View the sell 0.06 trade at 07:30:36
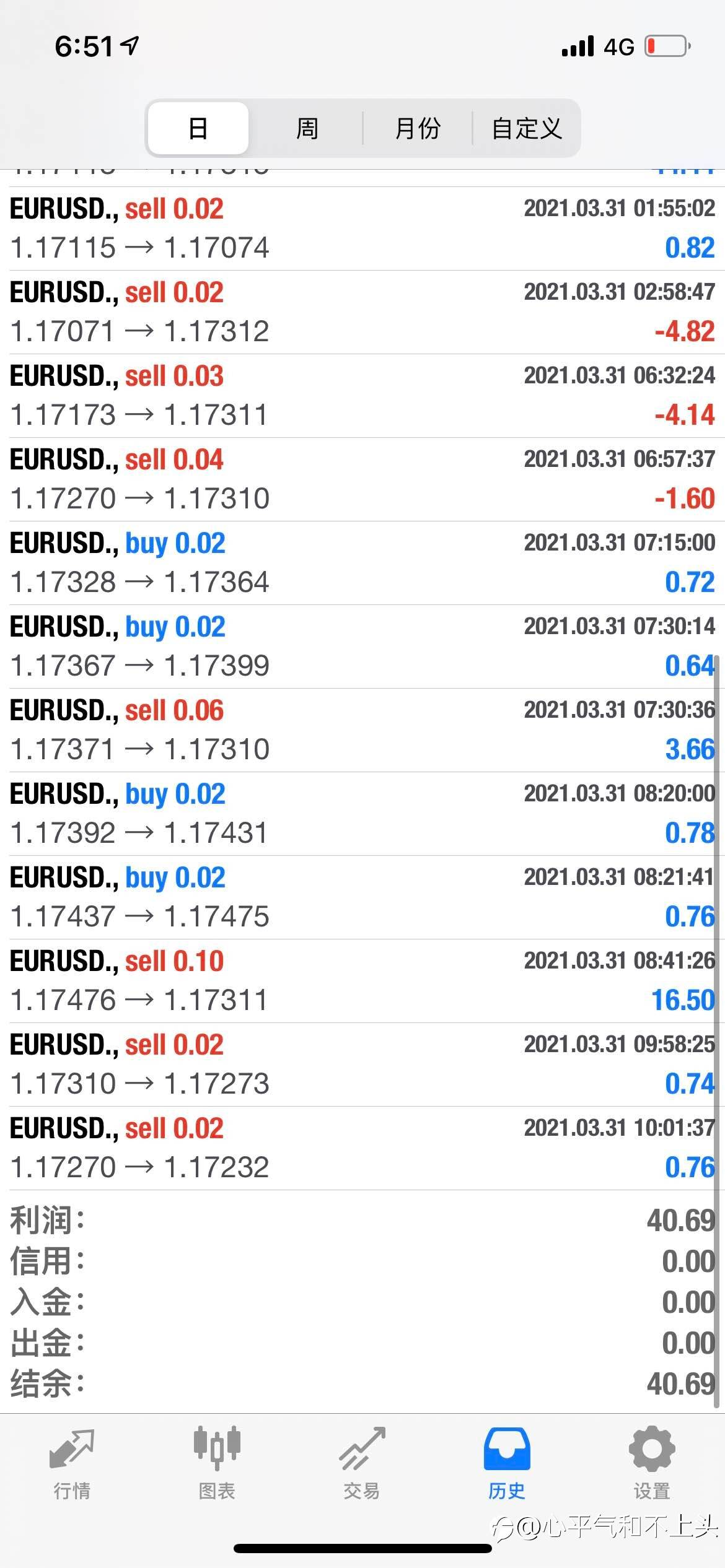 coord(362,730)
